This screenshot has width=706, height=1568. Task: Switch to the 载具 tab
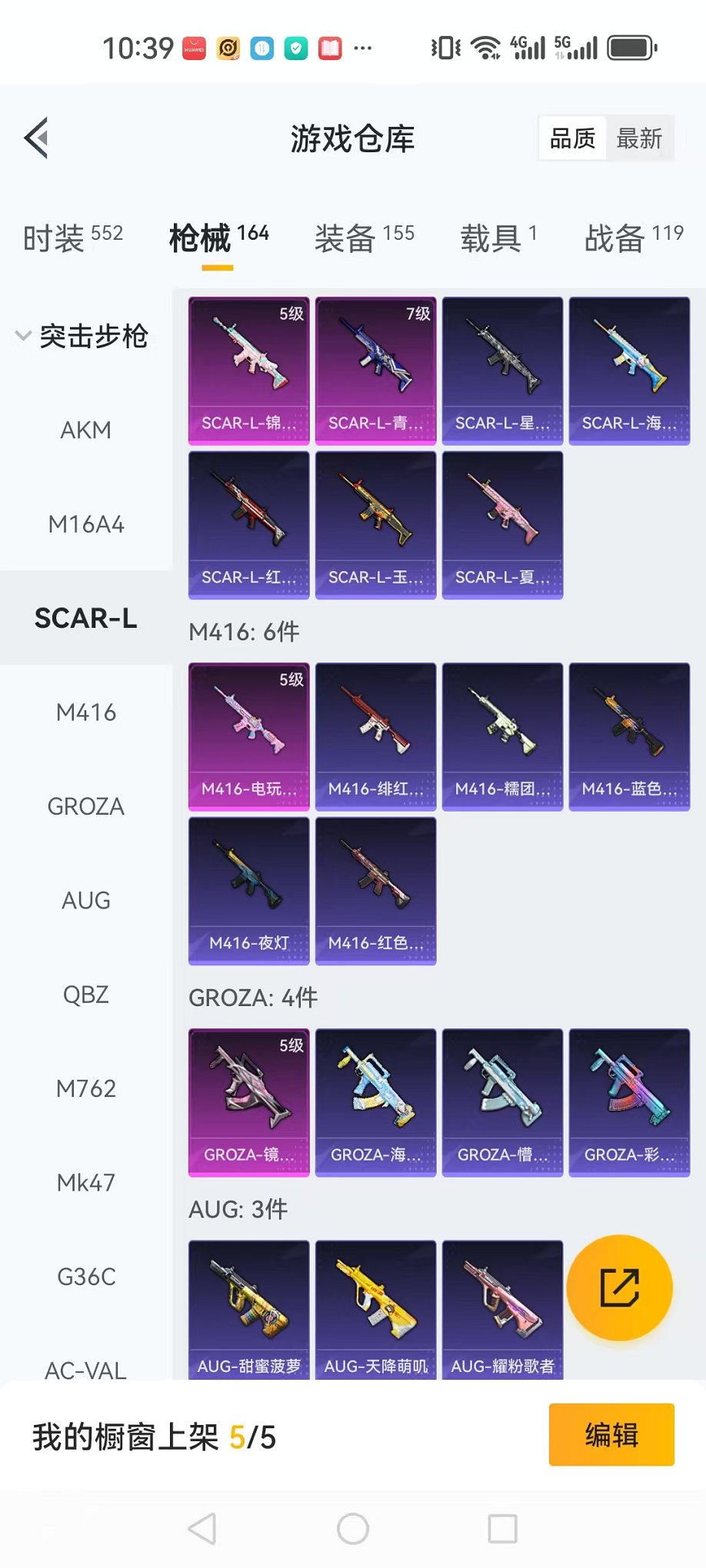[498, 238]
